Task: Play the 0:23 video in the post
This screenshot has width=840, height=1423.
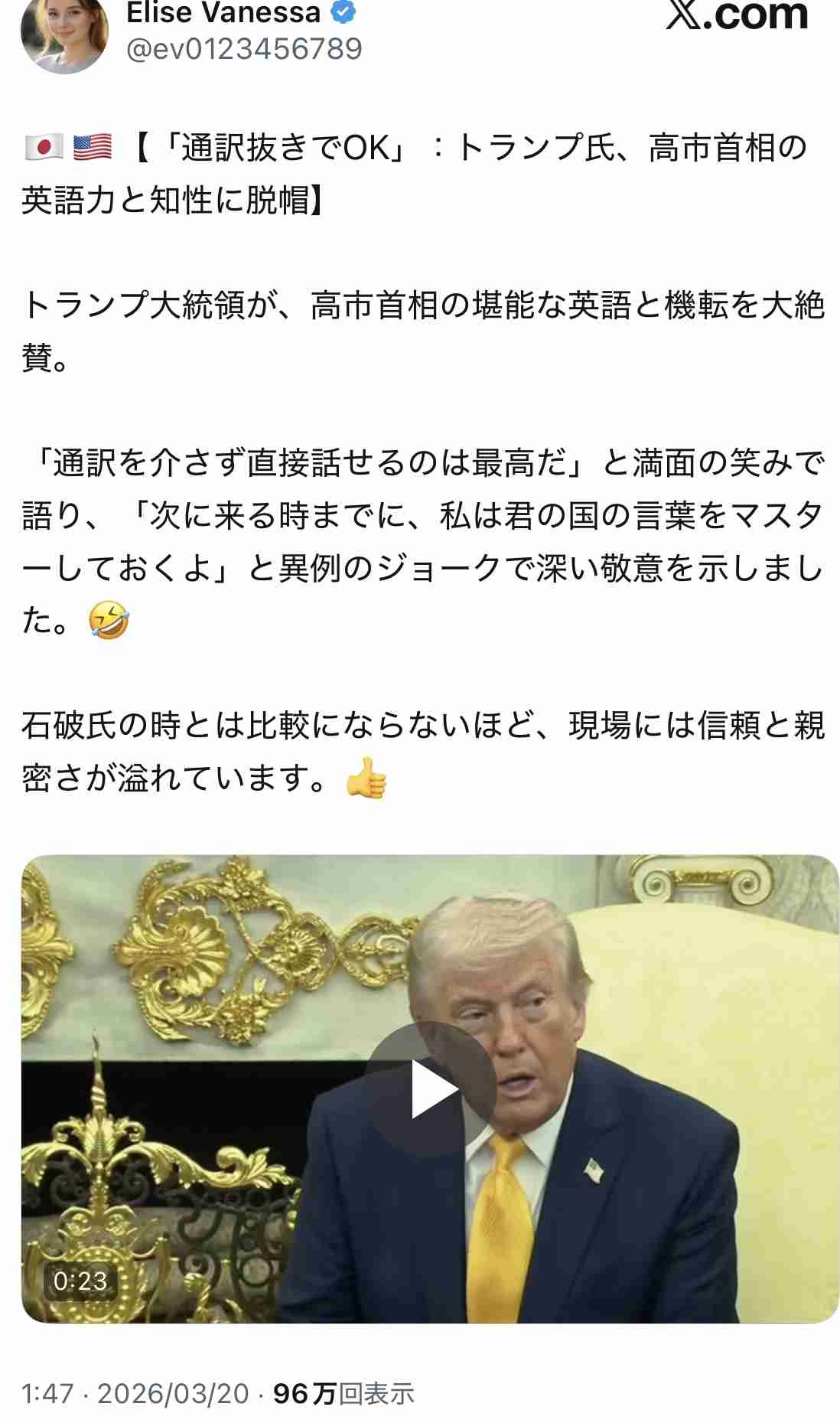Action: tap(430, 1088)
